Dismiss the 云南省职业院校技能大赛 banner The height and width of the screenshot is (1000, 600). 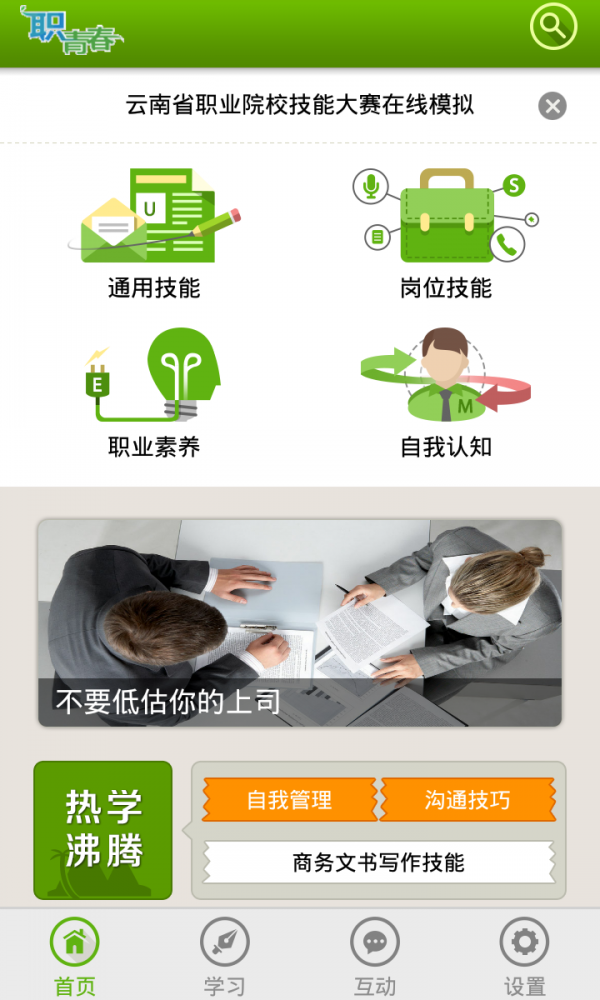pos(552,105)
